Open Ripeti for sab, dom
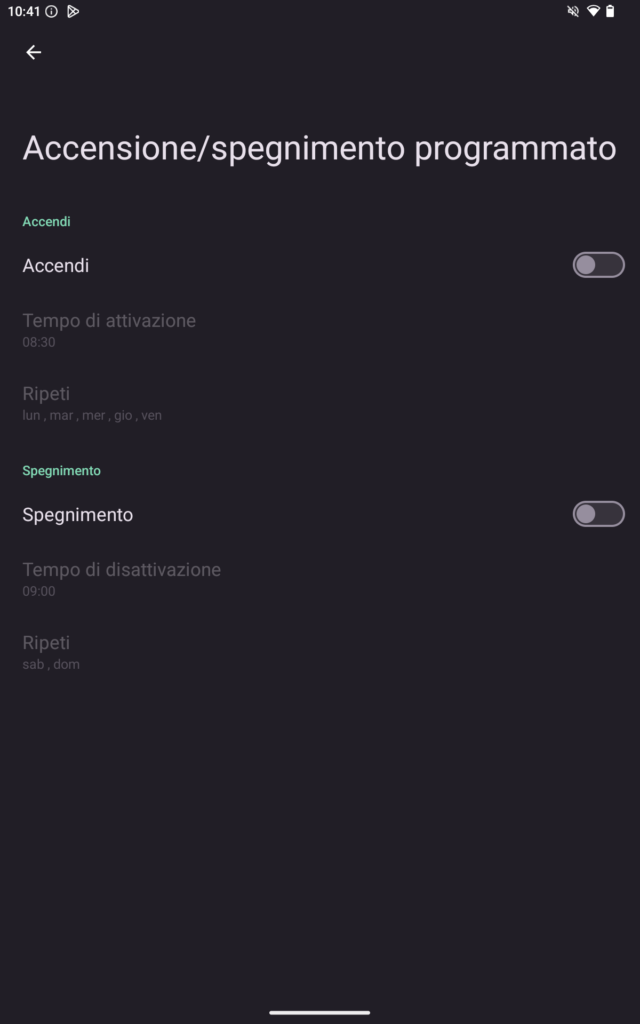This screenshot has height=1024, width=640. pyautogui.click(x=51, y=652)
